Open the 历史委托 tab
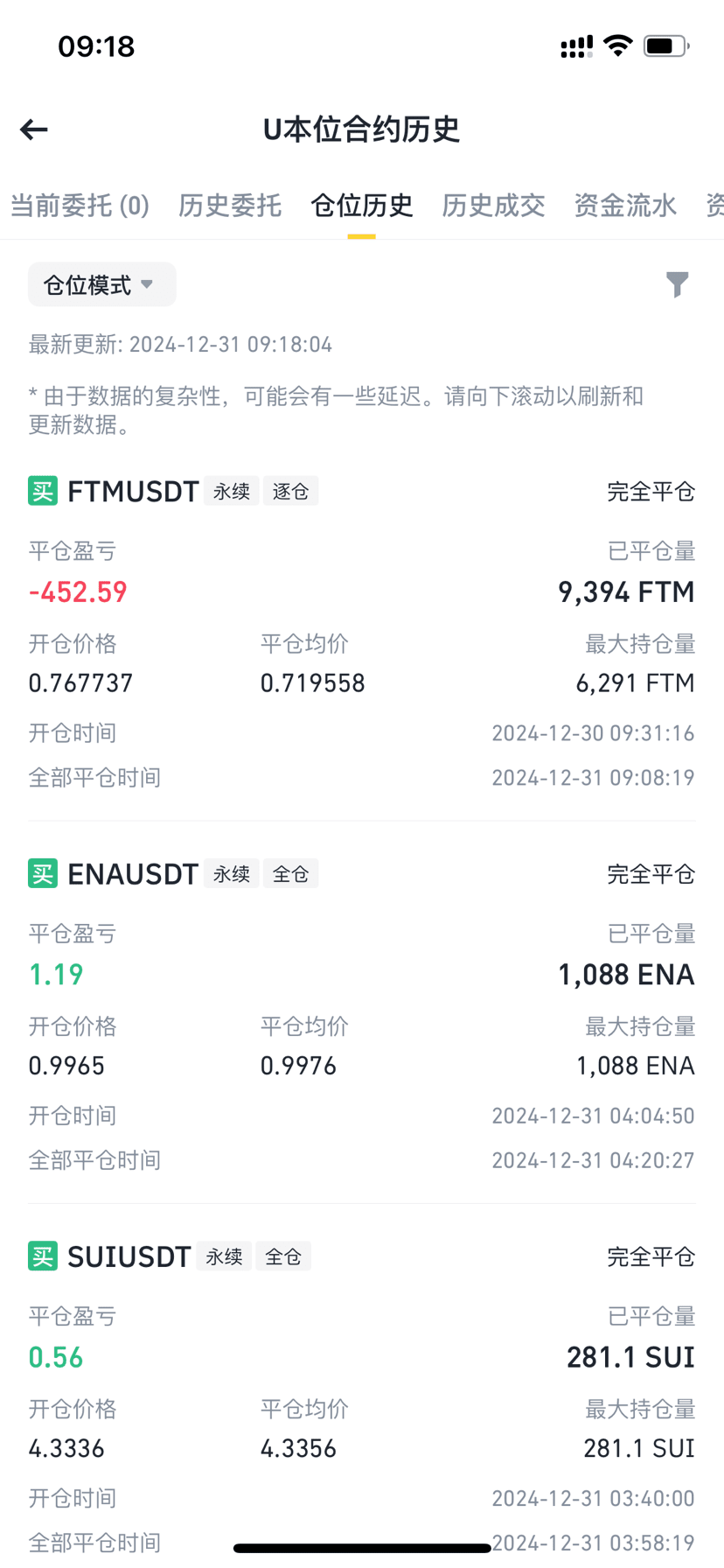 230,206
